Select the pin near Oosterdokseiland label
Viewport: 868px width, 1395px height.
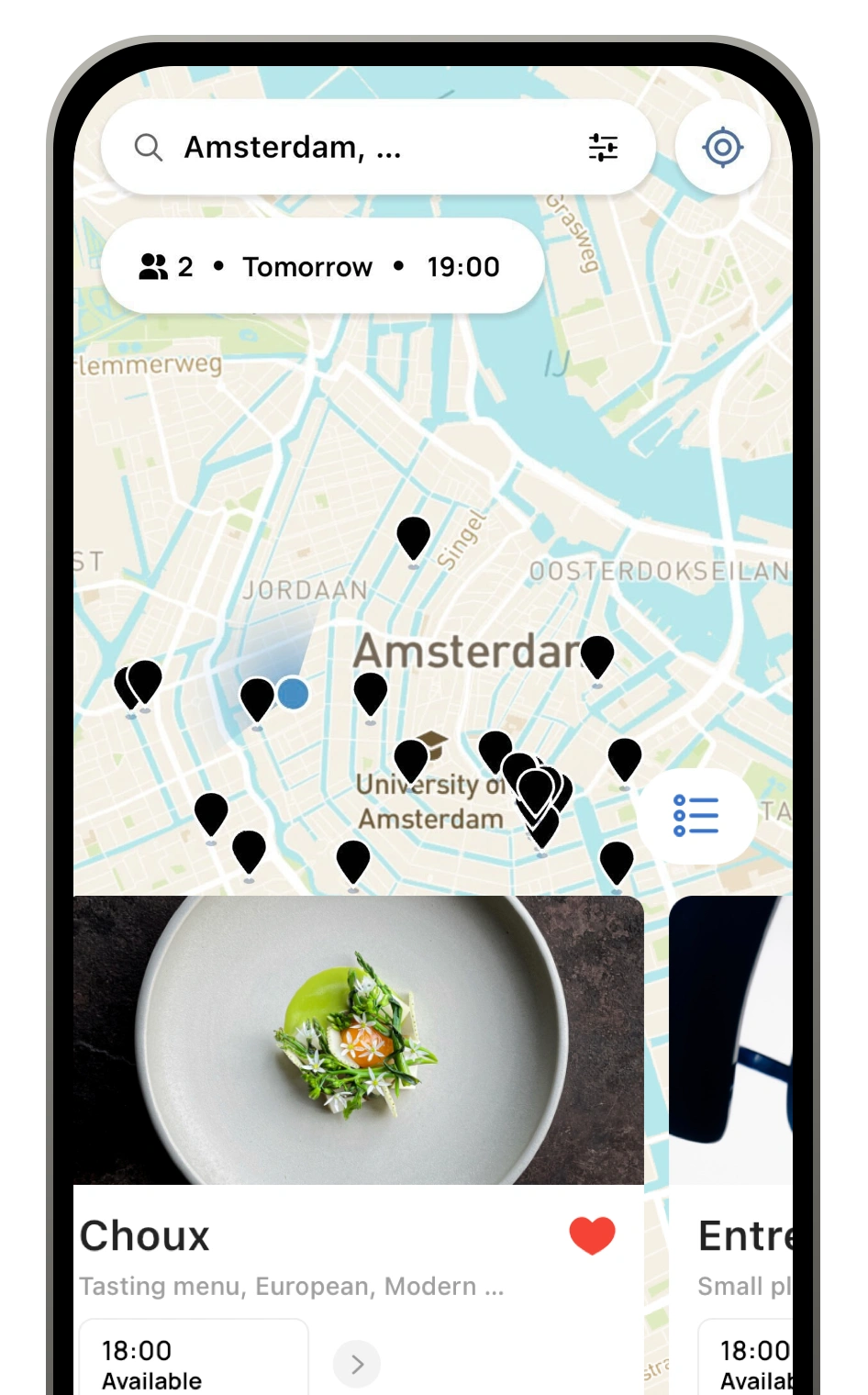596,656
